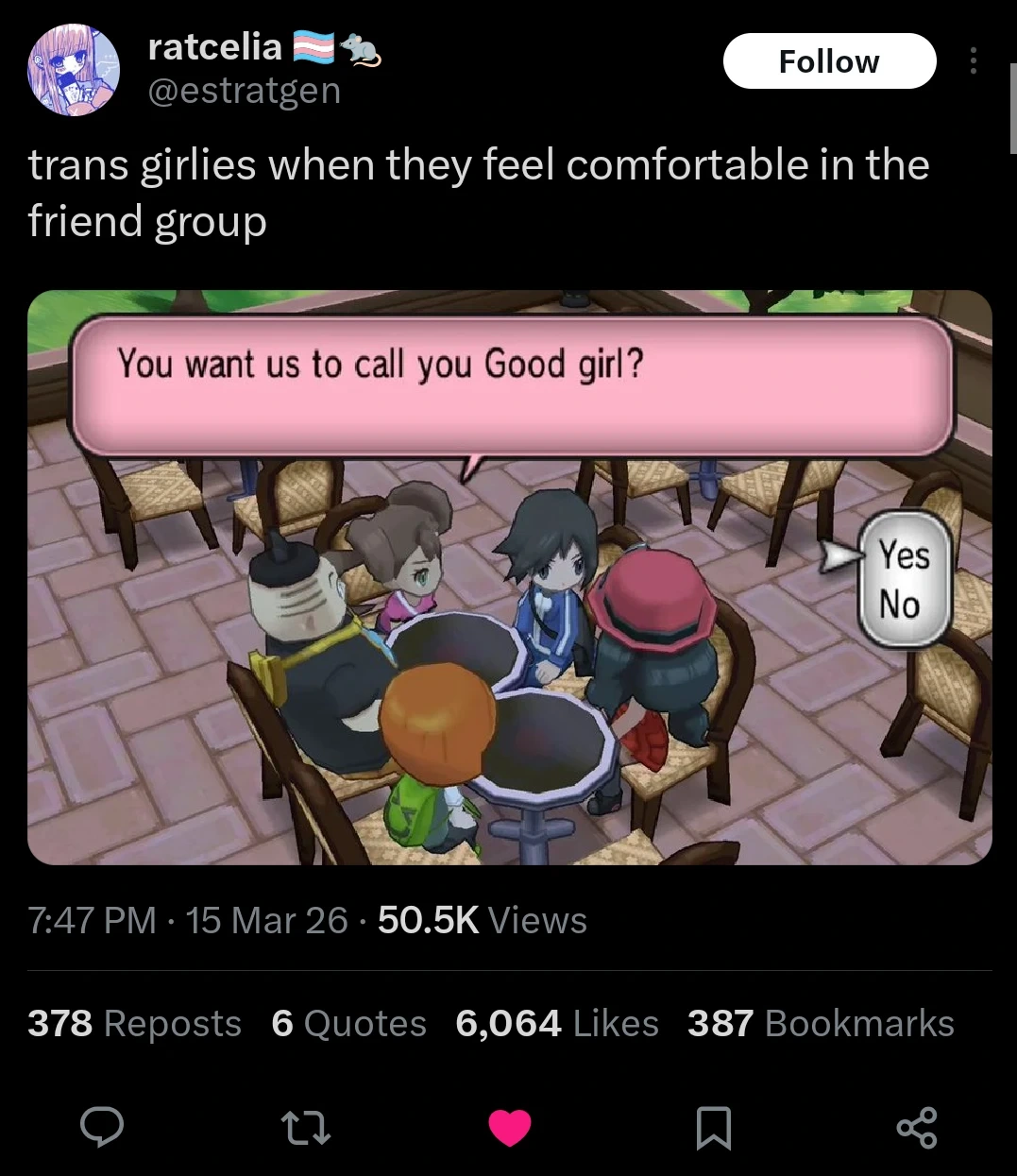This screenshot has width=1017, height=1176.
Task: Follow the ratcelia account
Action: pyautogui.click(x=829, y=61)
